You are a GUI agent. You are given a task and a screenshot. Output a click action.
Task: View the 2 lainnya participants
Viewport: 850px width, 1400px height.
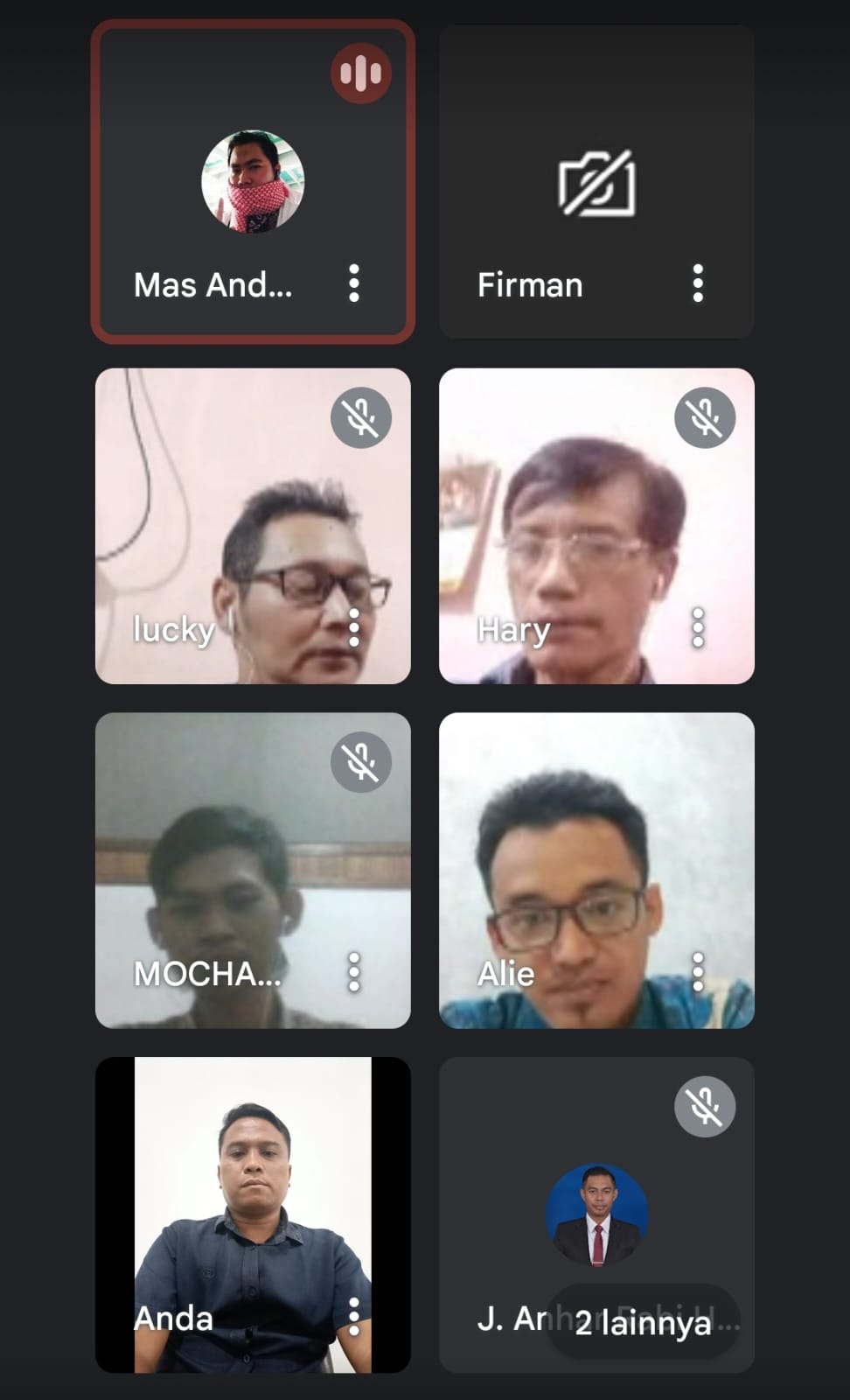click(x=643, y=1323)
